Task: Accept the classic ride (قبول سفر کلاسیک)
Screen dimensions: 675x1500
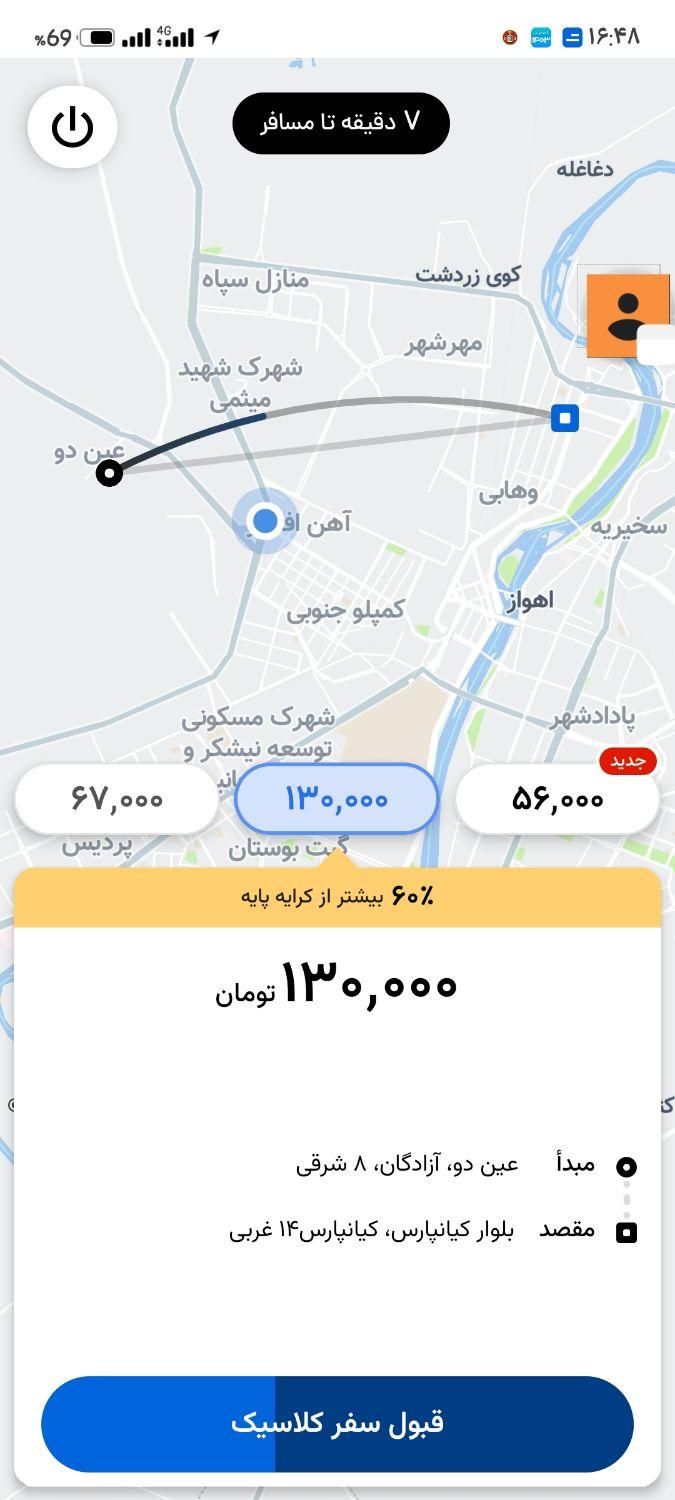Action: [x=337, y=1423]
